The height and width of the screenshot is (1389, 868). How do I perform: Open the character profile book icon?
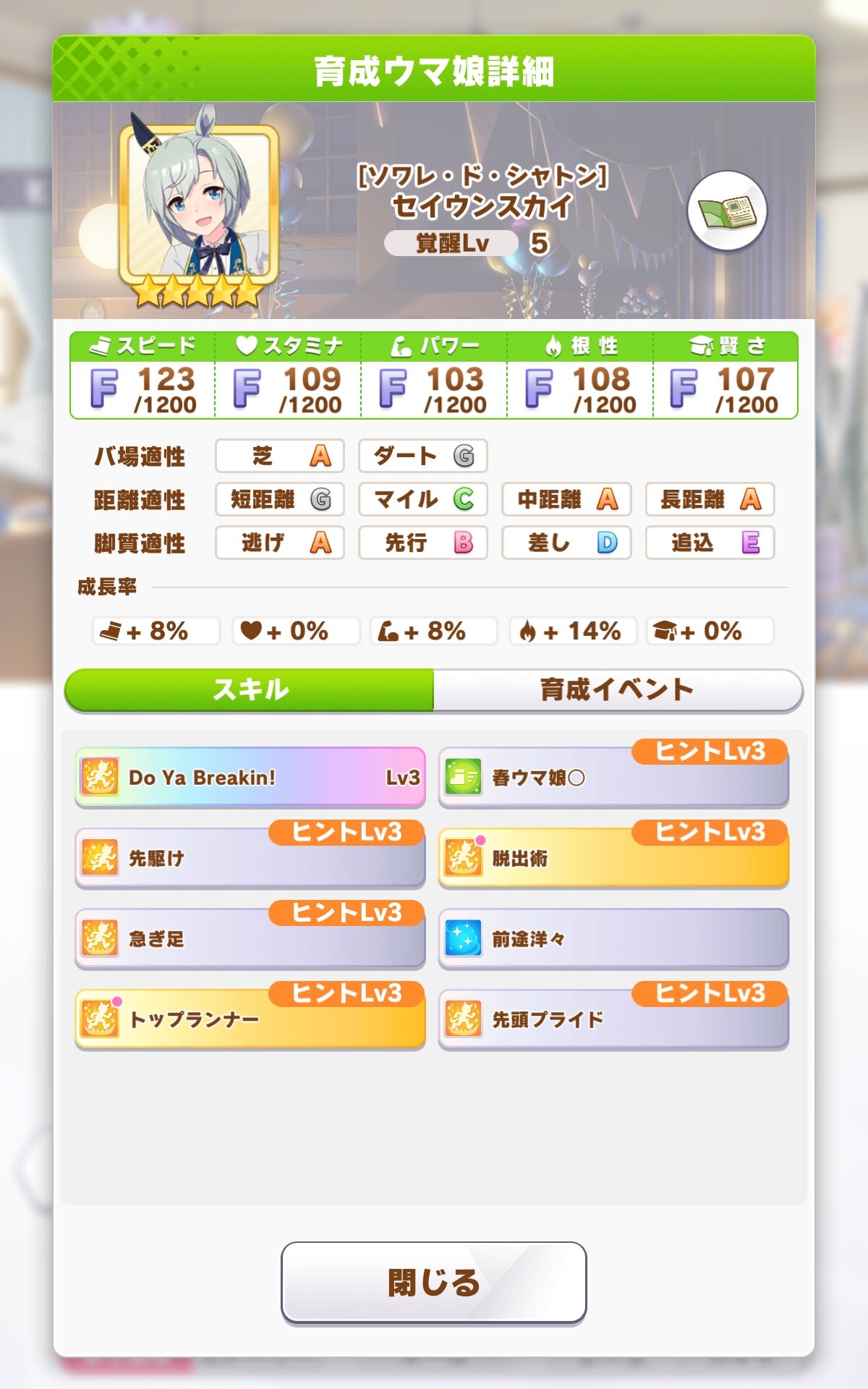tap(727, 211)
